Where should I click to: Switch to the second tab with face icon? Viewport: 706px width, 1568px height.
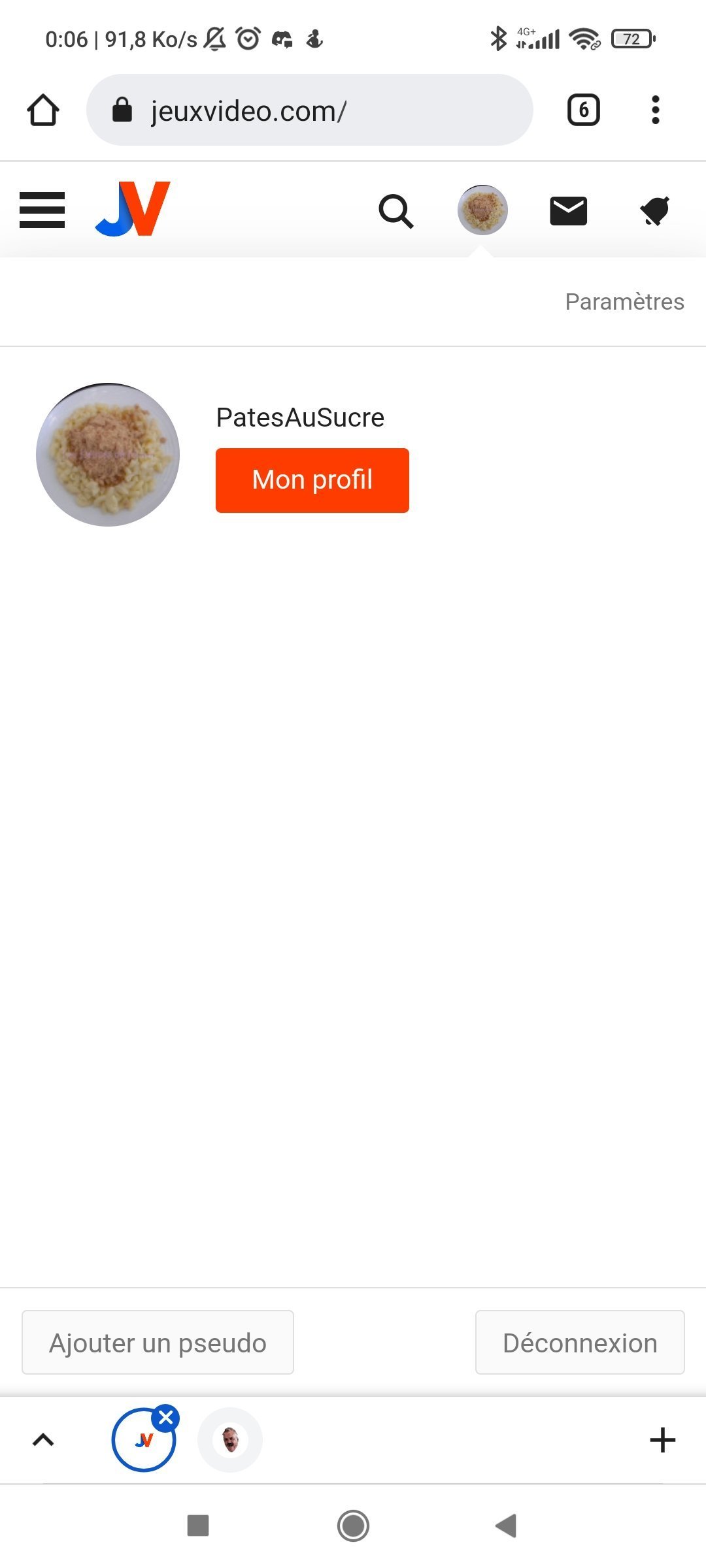click(230, 1440)
